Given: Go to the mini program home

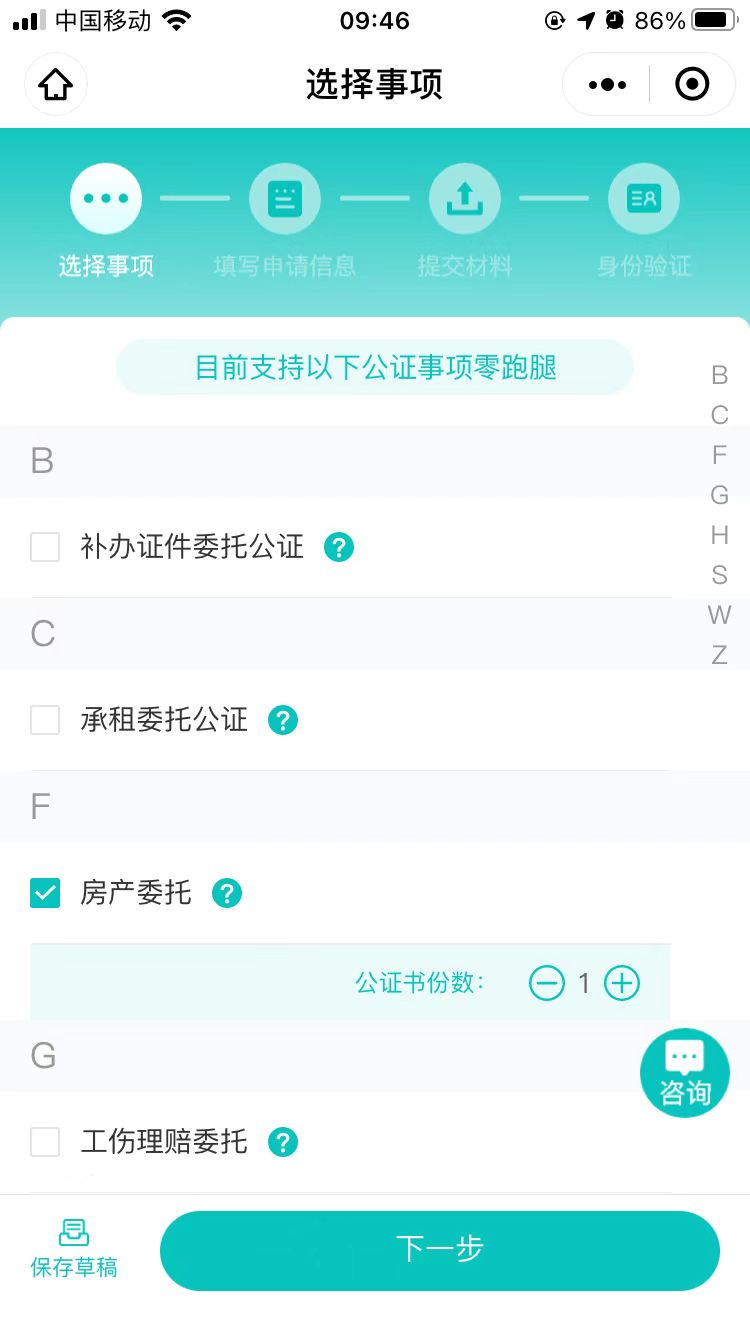Looking at the screenshot, I should click(x=56, y=85).
